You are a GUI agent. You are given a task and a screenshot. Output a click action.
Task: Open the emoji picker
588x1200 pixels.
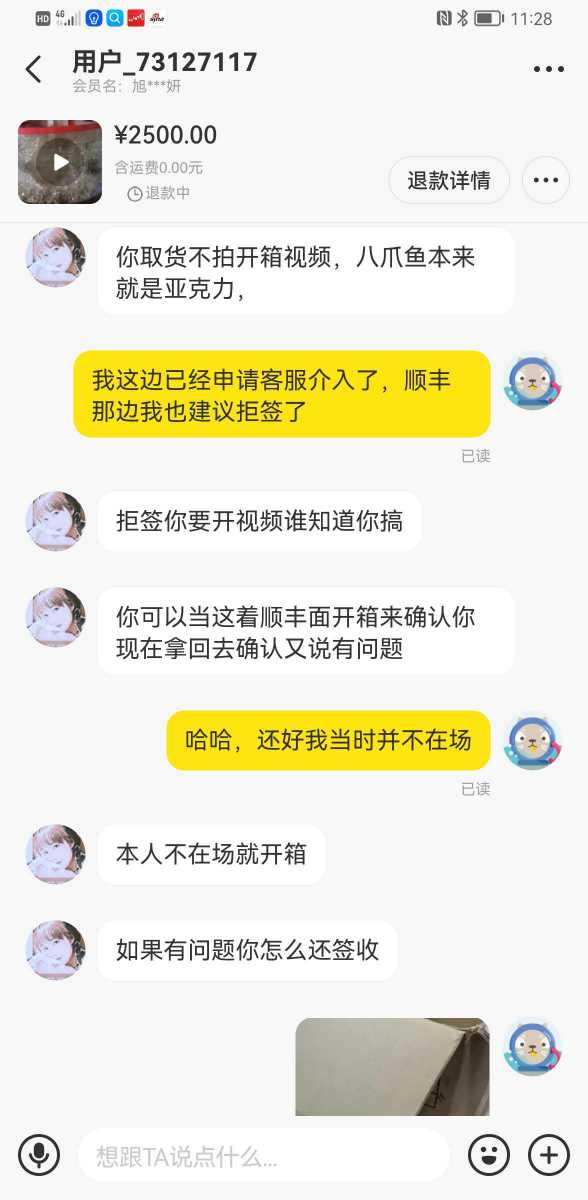click(489, 1155)
